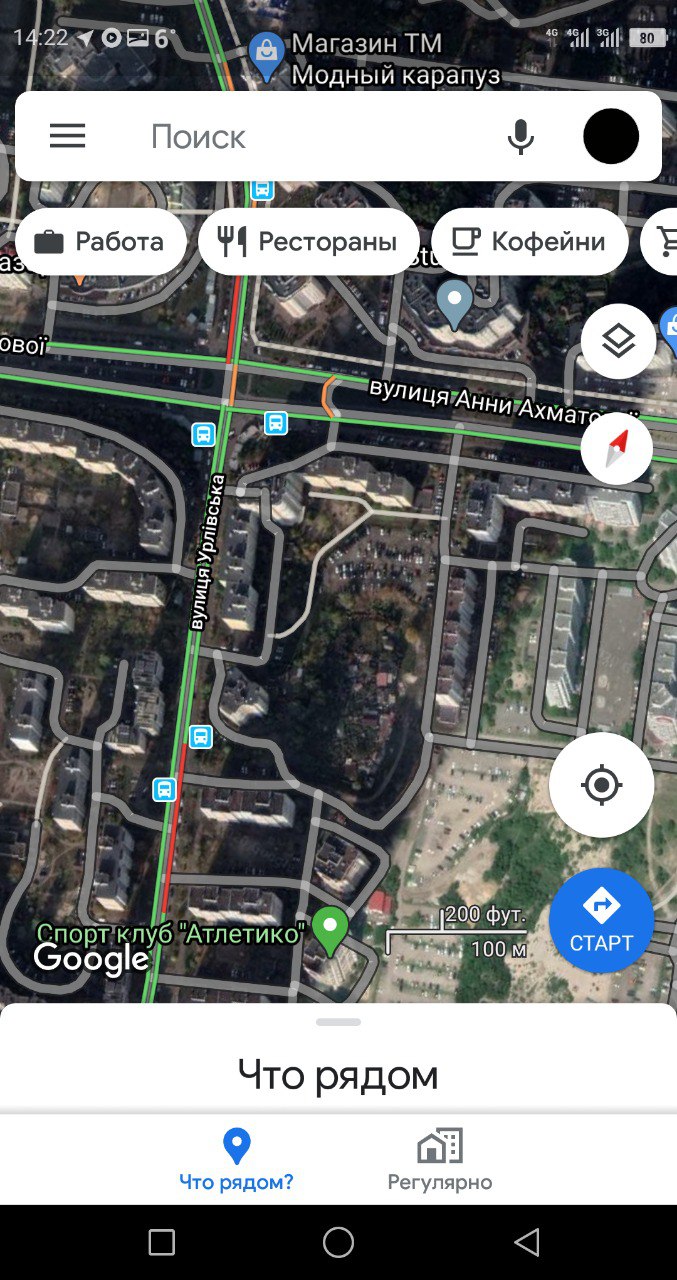Go to the home screen via the circle button

point(338,1242)
